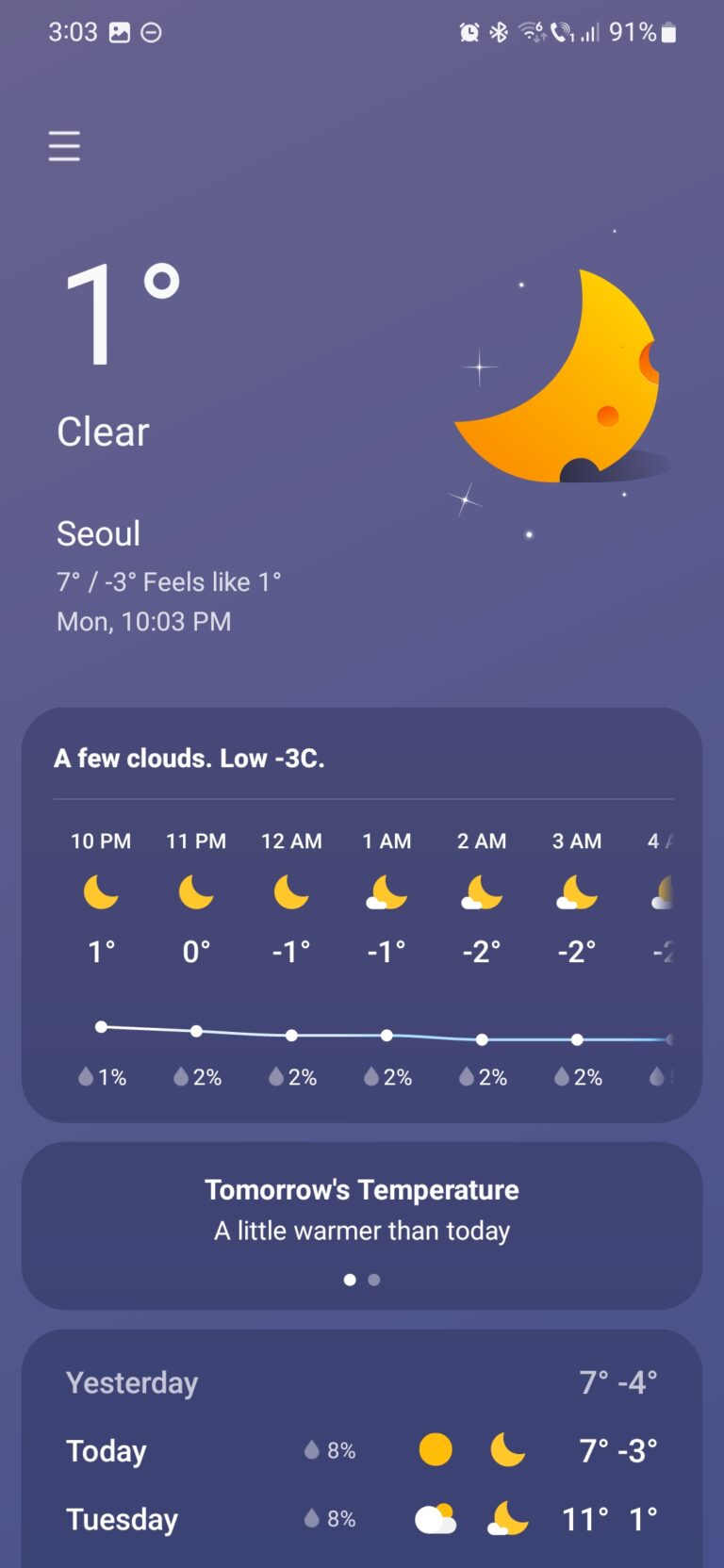Tap the crescent moon icon under 10 PM

(100, 893)
